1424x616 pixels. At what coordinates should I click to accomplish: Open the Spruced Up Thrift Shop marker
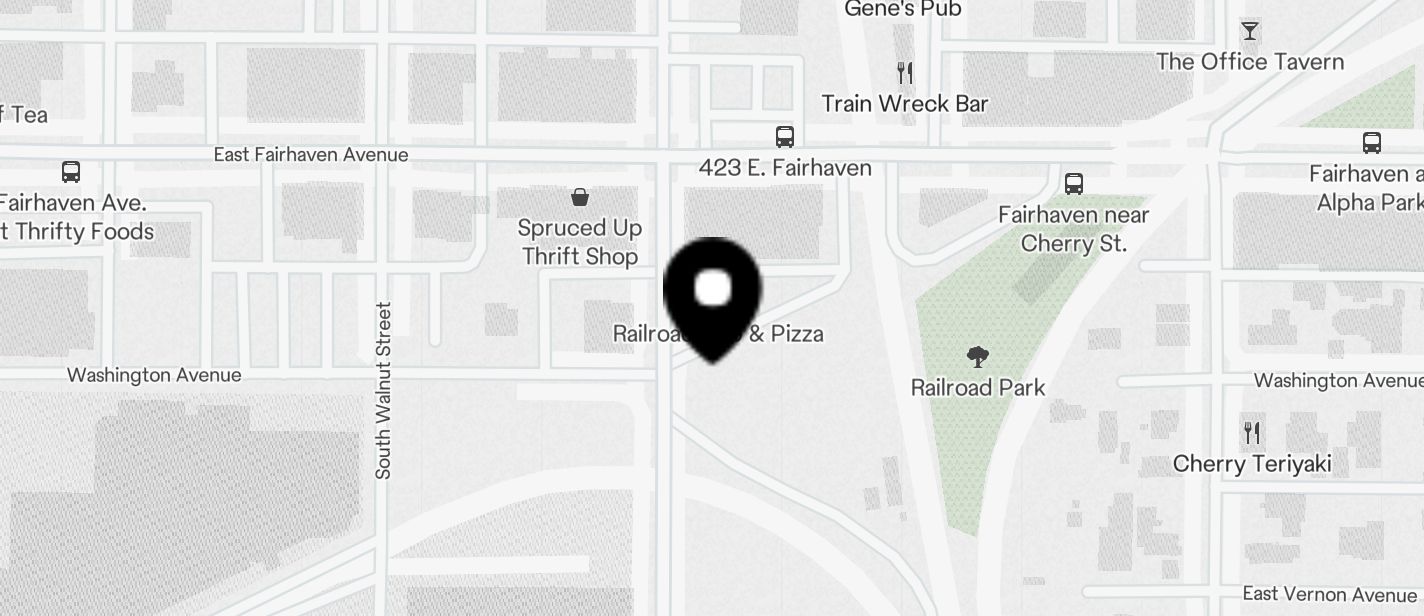579,196
